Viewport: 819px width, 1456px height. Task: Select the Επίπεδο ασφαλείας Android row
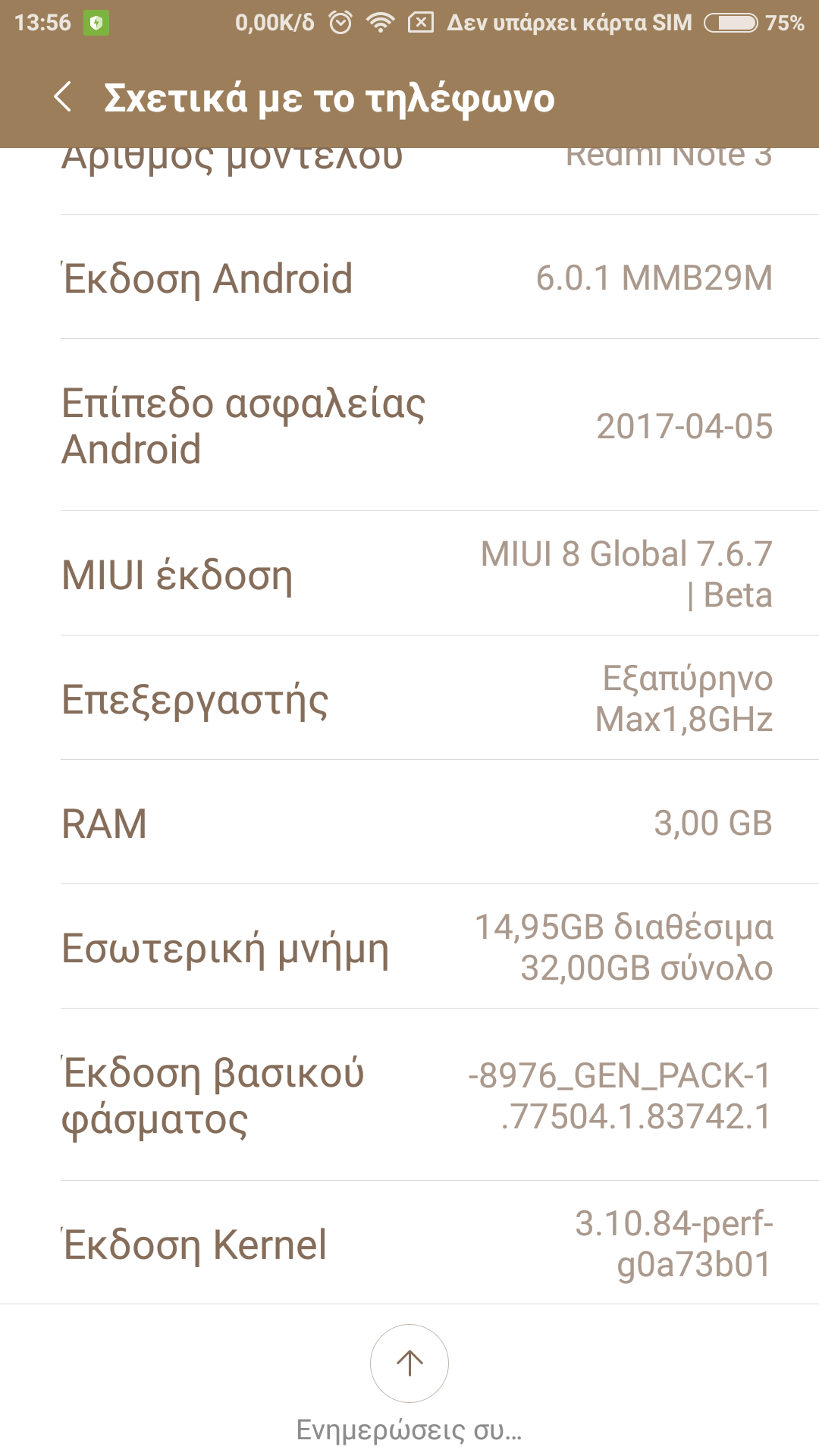point(409,425)
